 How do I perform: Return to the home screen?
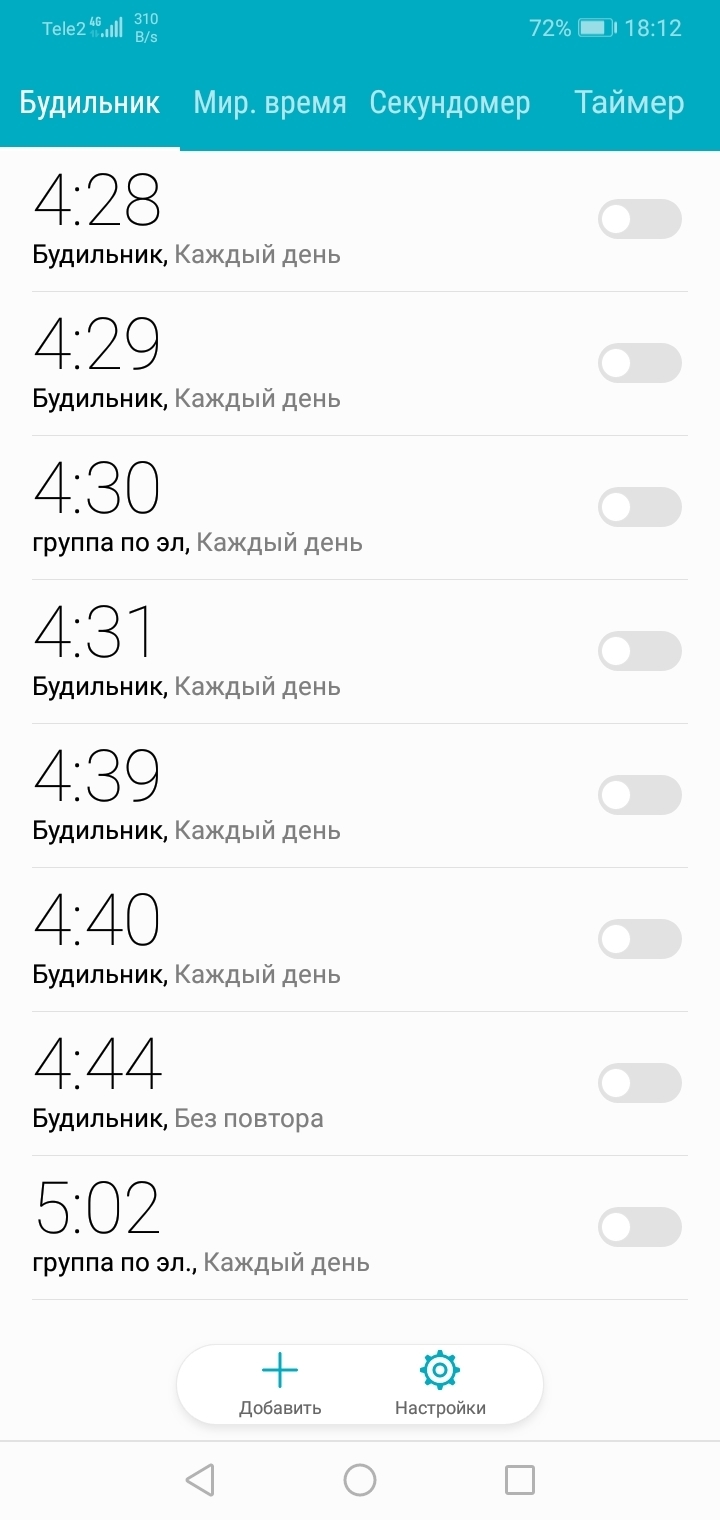click(x=360, y=1480)
